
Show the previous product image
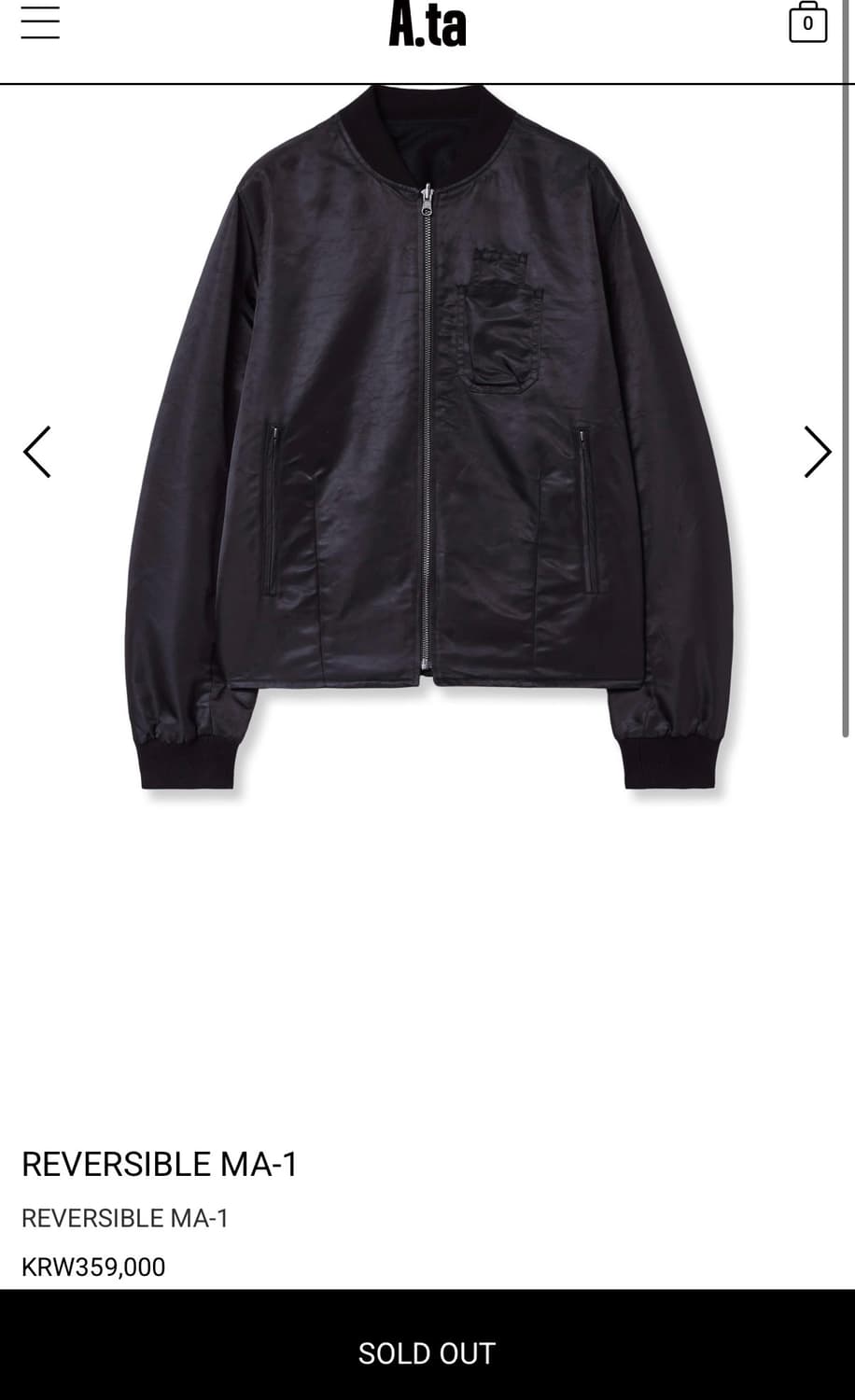(37, 452)
